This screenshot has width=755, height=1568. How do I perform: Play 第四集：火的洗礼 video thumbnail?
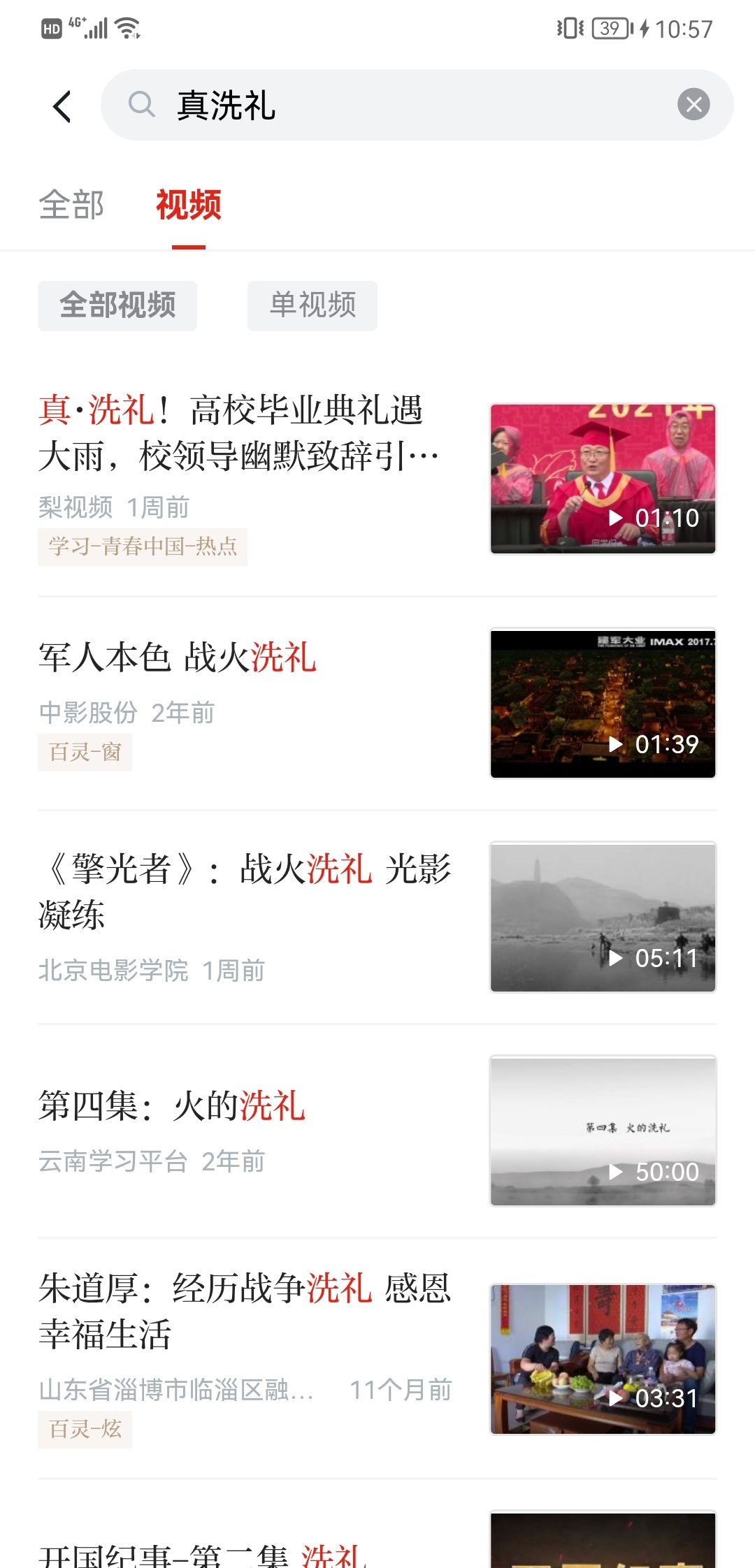point(603,1131)
